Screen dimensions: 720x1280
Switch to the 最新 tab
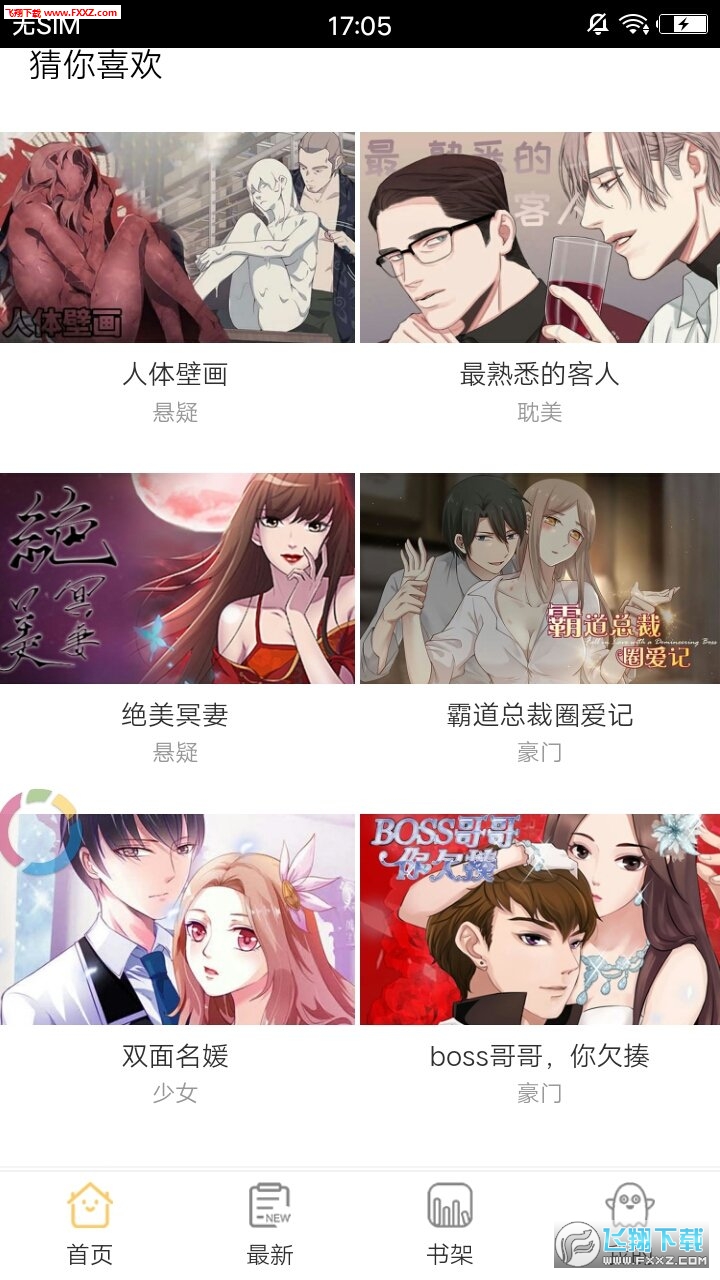tap(270, 1222)
